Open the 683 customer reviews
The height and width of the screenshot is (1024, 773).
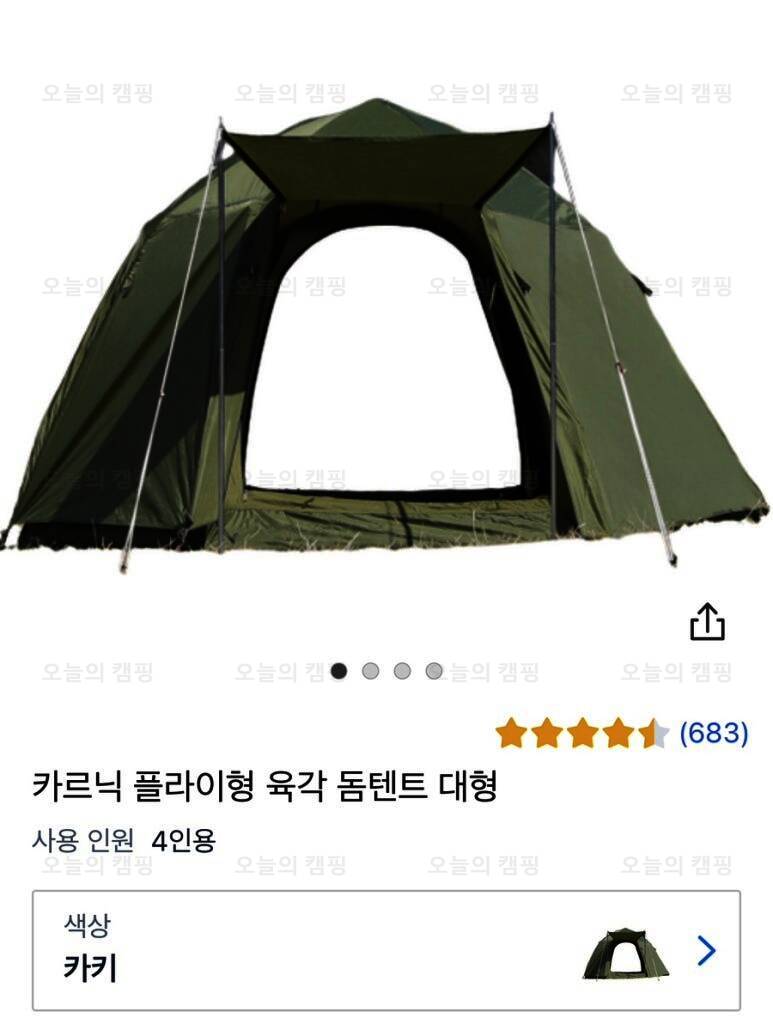click(713, 733)
